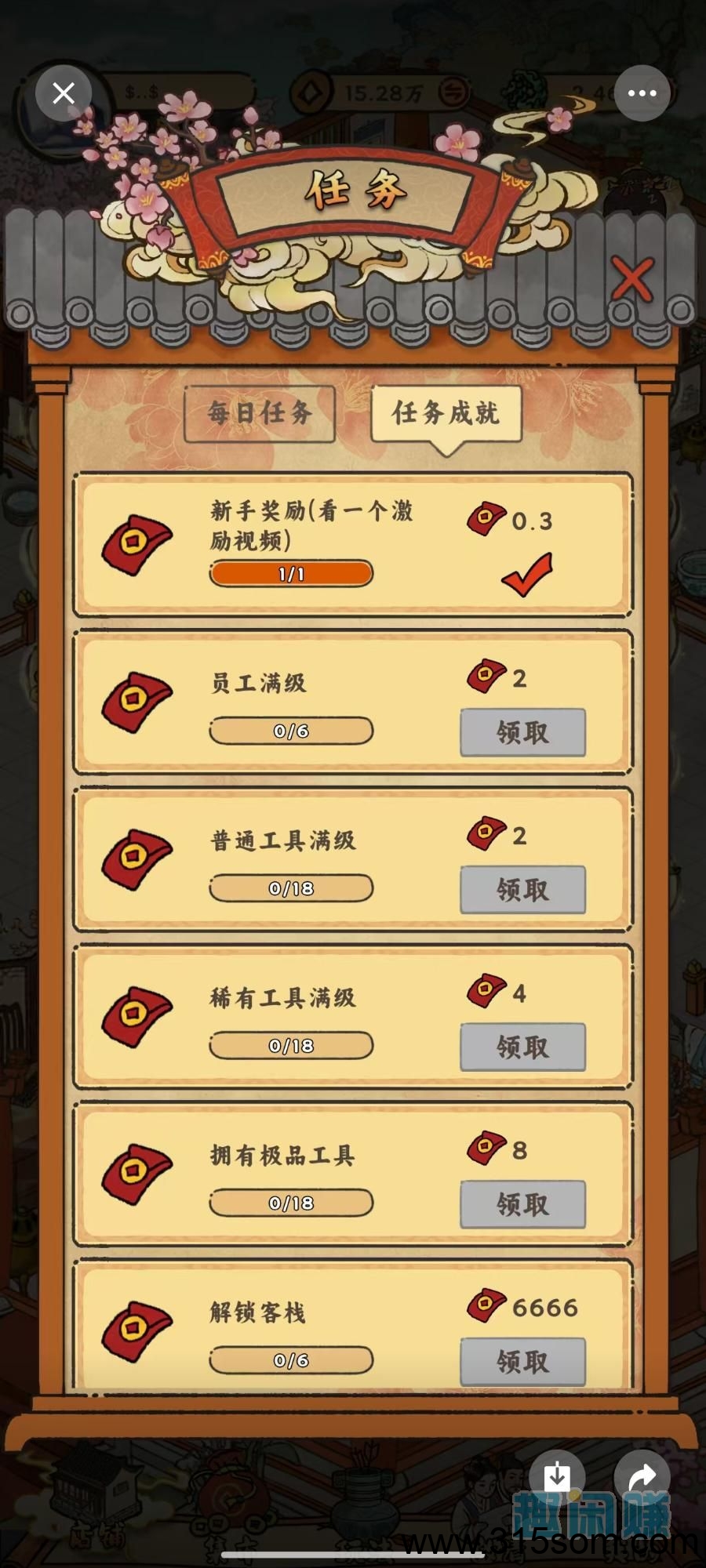706x1568 pixels.
Task: Claim the 解锁客栈 6666 reward
Action: pos(522,1362)
